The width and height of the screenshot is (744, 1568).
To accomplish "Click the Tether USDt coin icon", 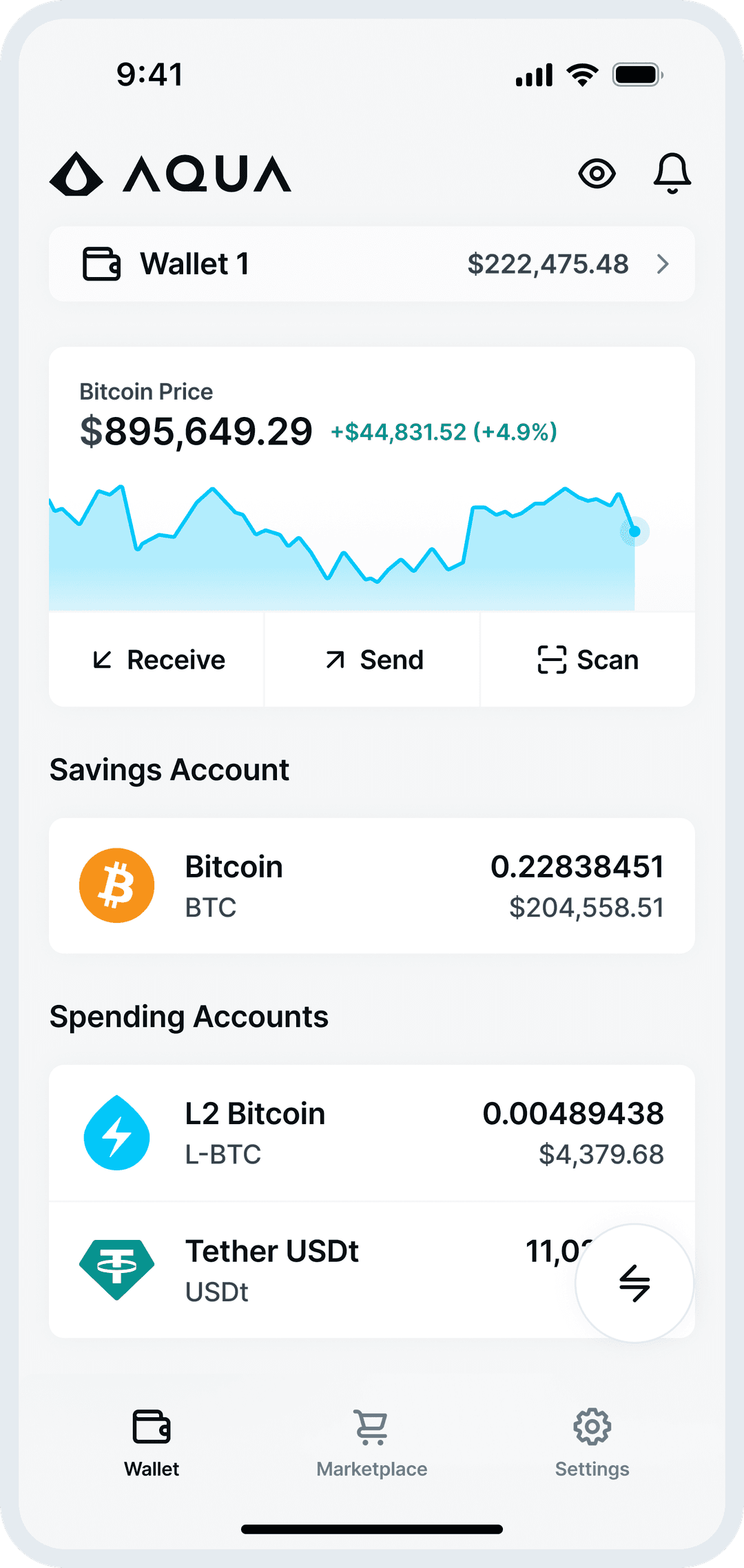I will click(116, 1268).
